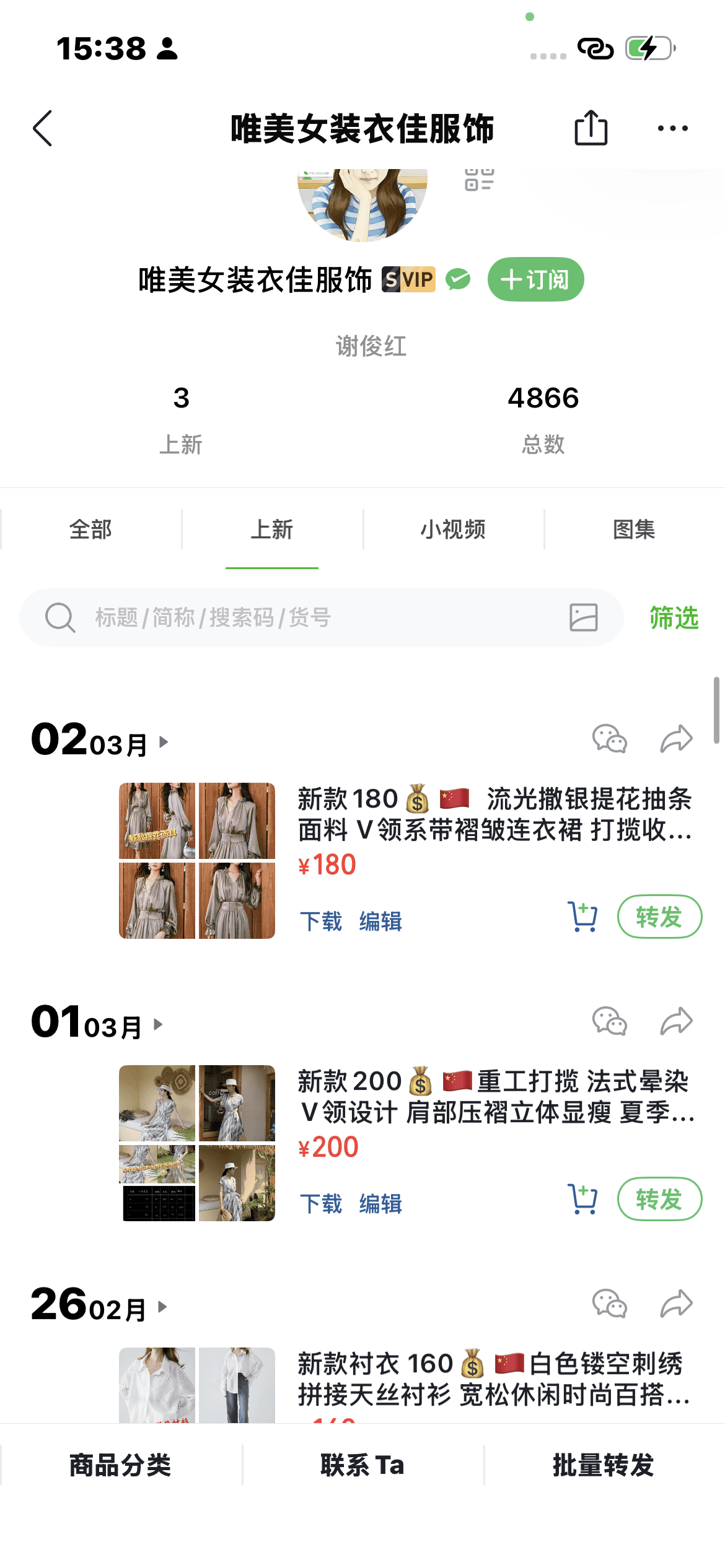Select the 小视频 tab
725x1568 pixels.
coord(453,529)
